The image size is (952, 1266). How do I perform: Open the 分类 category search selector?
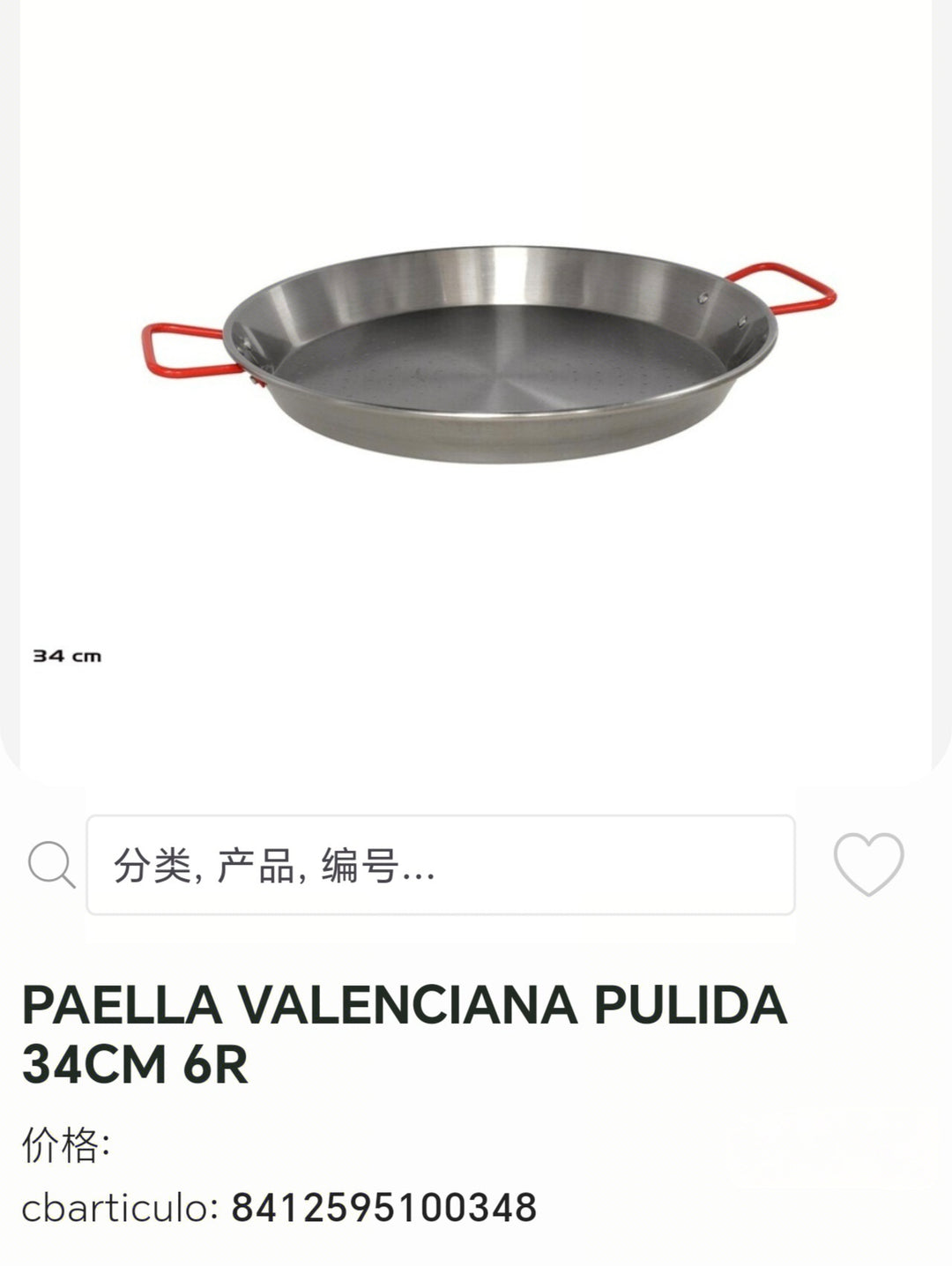(154, 867)
